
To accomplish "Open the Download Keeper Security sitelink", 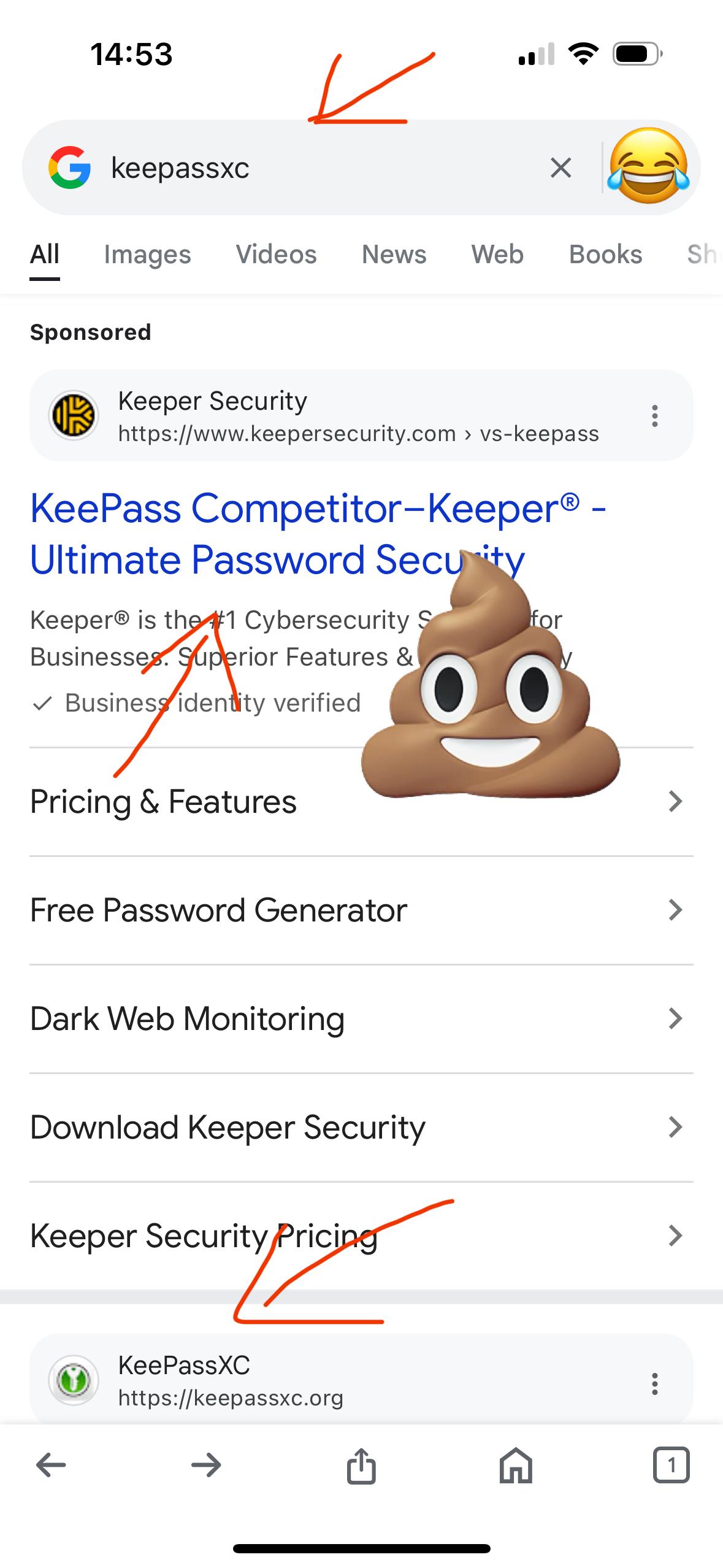I will 361,1127.
